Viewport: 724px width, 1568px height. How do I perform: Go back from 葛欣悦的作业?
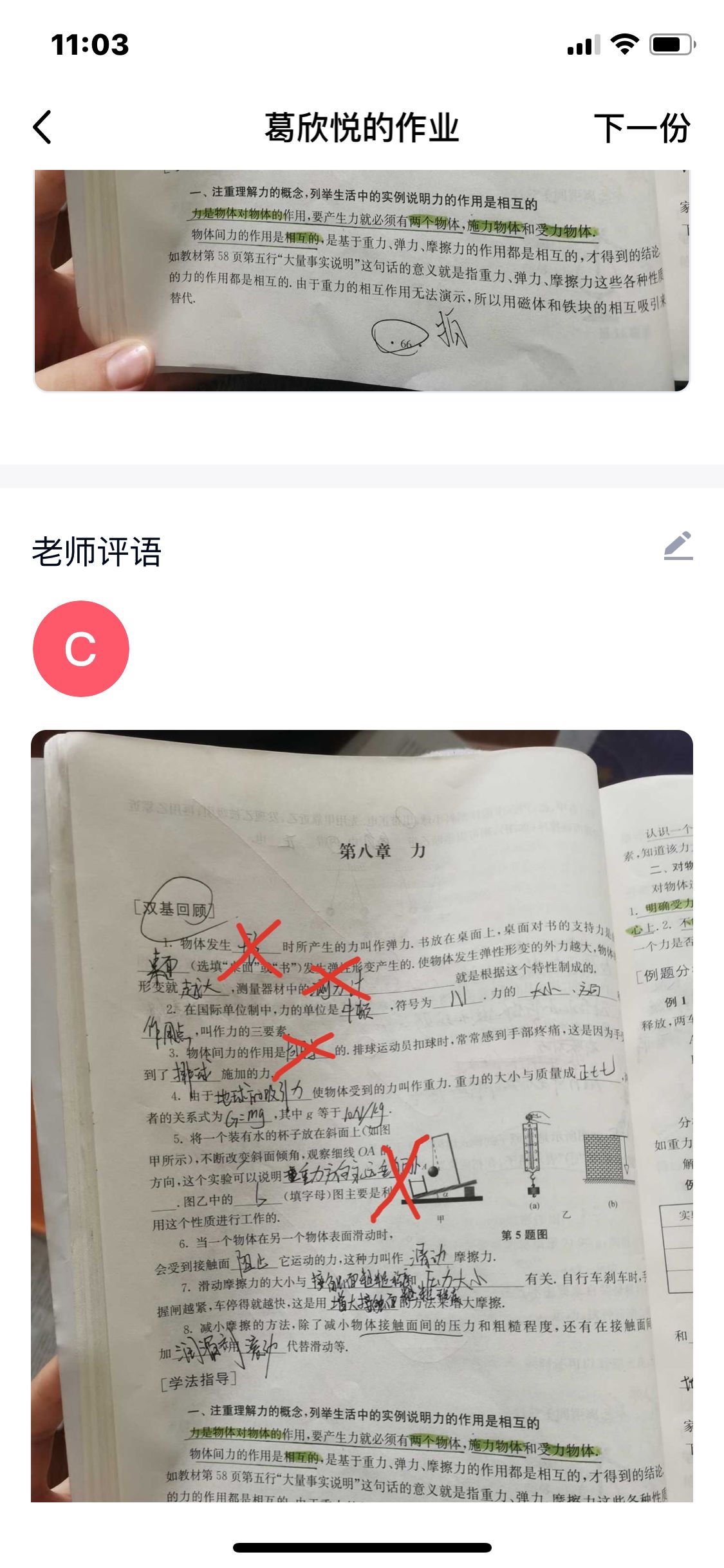pos(42,127)
